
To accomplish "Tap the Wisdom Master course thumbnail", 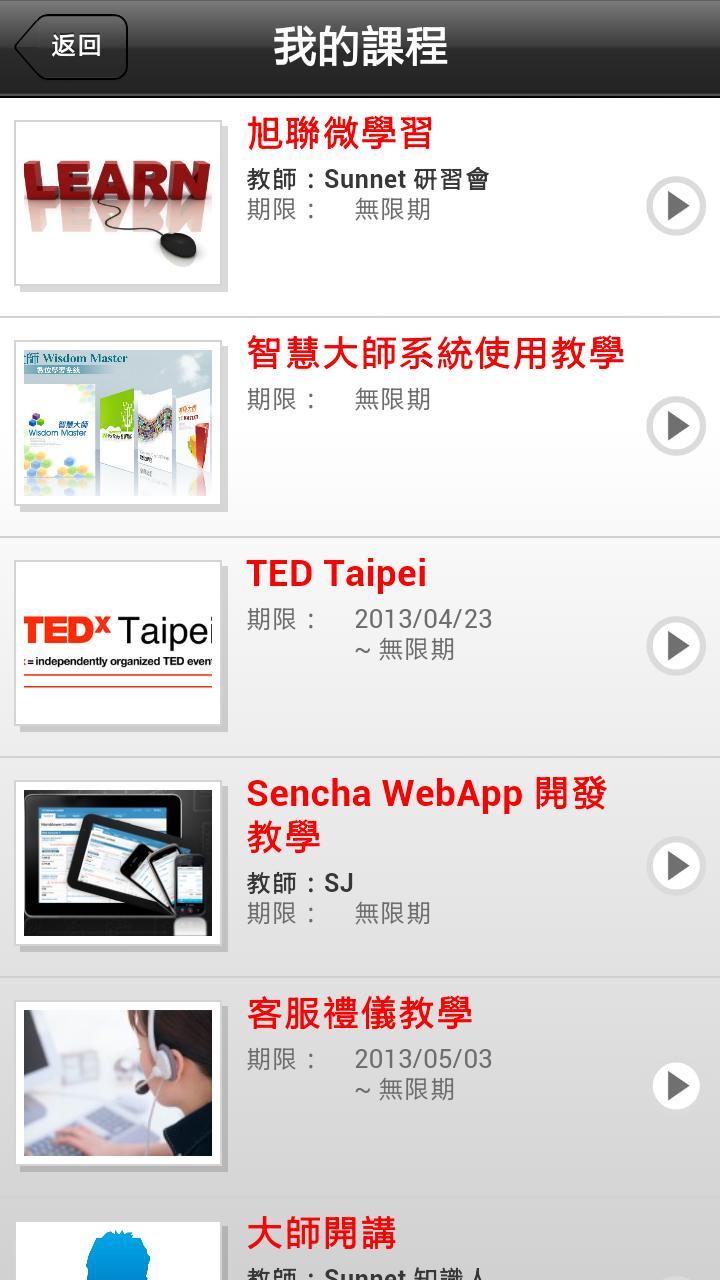I will click(x=120, y=422).
